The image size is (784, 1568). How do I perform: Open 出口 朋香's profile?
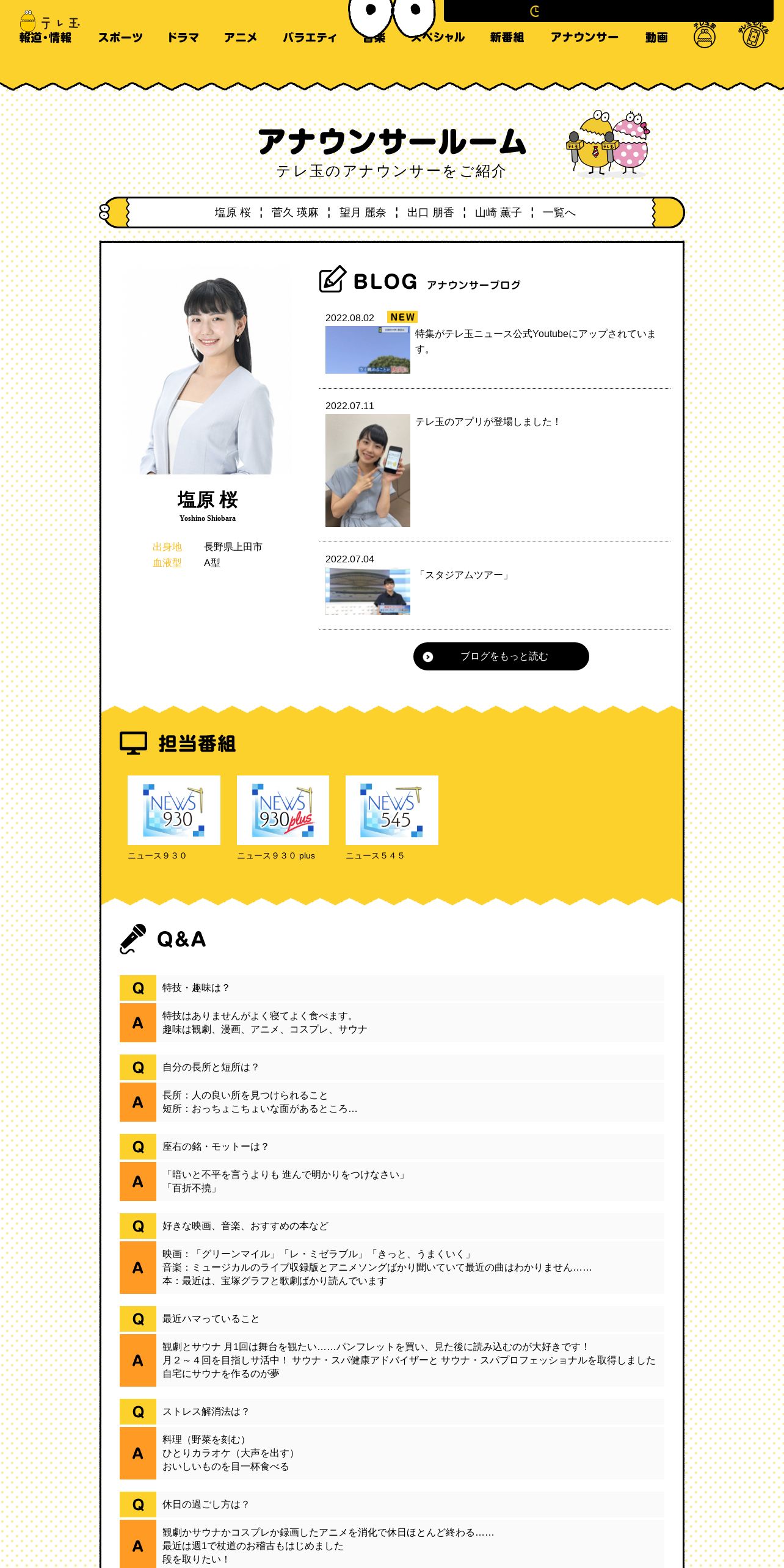(x=430, y=212)
